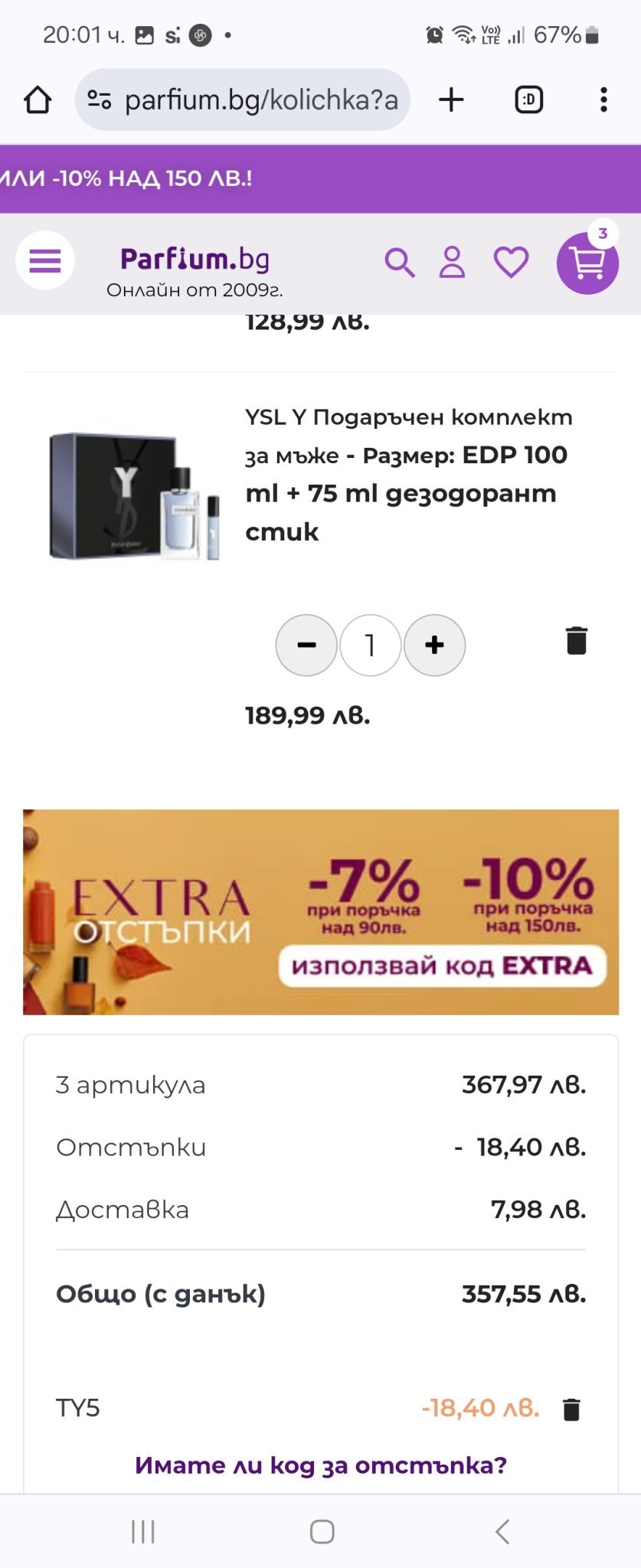The image size is (641, 1568).
Task: Expand 'Имате ли код за отстъпка?'
Action: [x=321, y=1465]
